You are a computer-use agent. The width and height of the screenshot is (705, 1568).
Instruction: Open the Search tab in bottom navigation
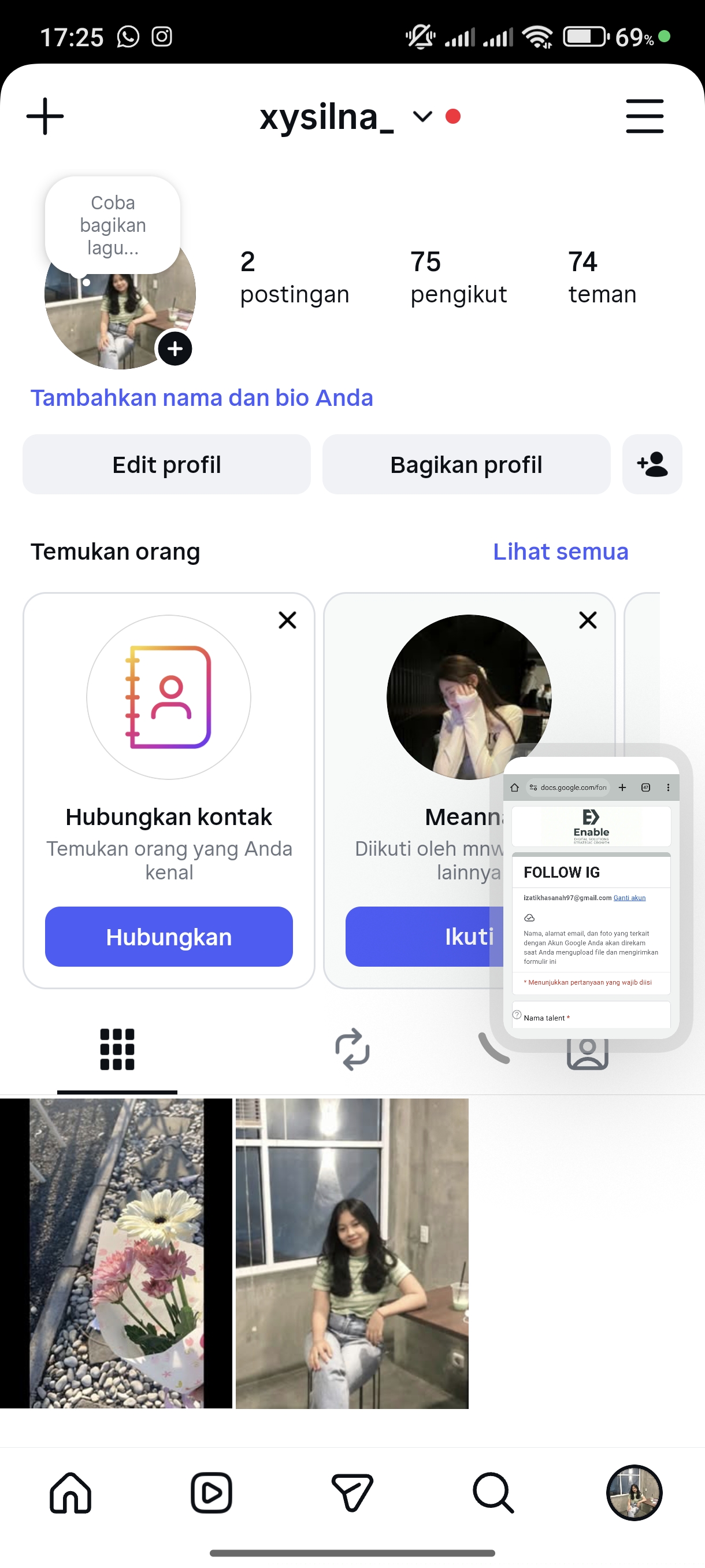pos(493,1492)
